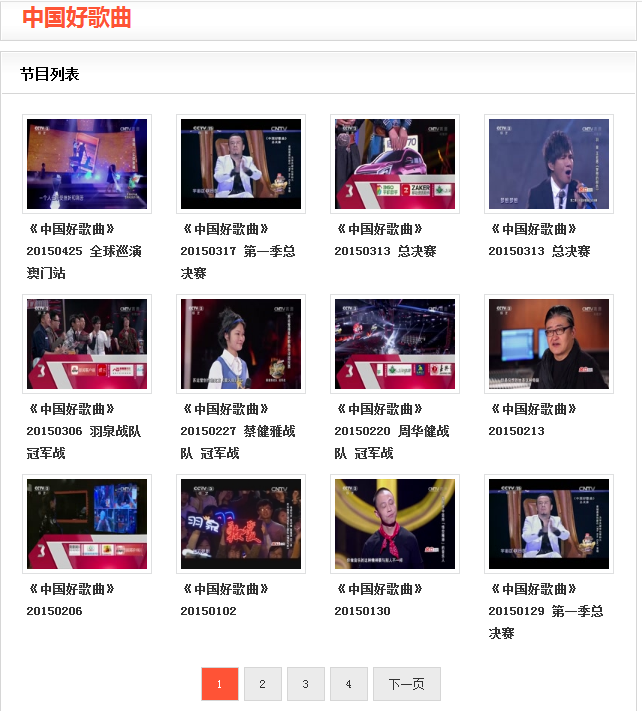Select the 20150220 周华健战队冠军战 episode

395,344
